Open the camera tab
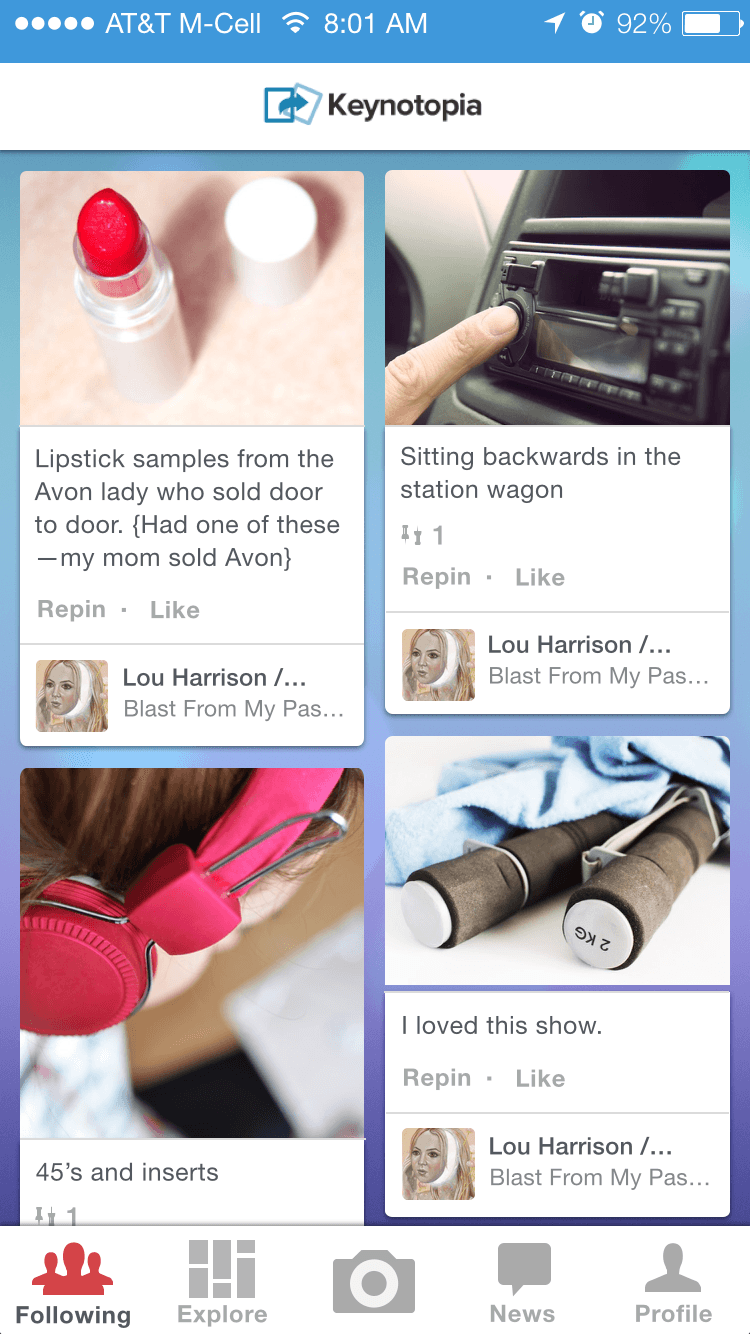This screenshot has height=1334, width=750. pyautogui.click(x=374, y=1280)
